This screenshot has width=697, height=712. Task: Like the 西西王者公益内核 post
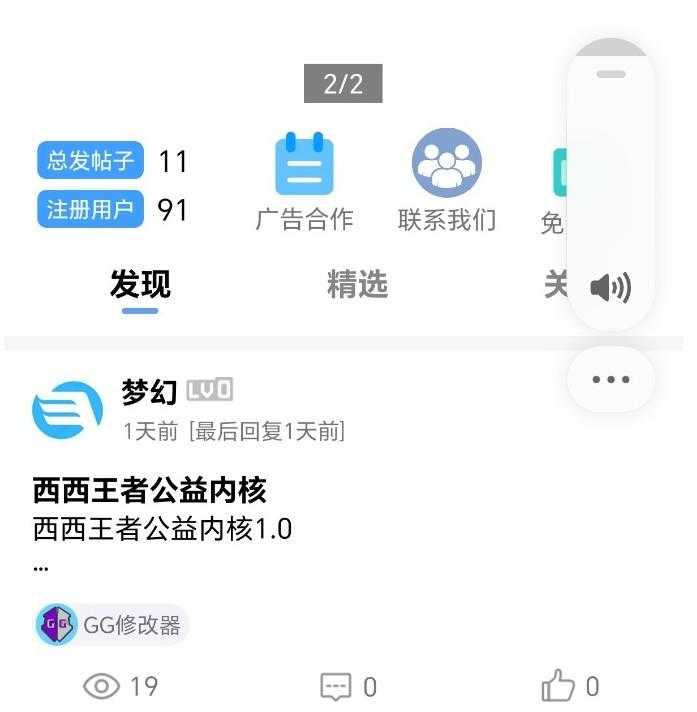pos(570,687)
